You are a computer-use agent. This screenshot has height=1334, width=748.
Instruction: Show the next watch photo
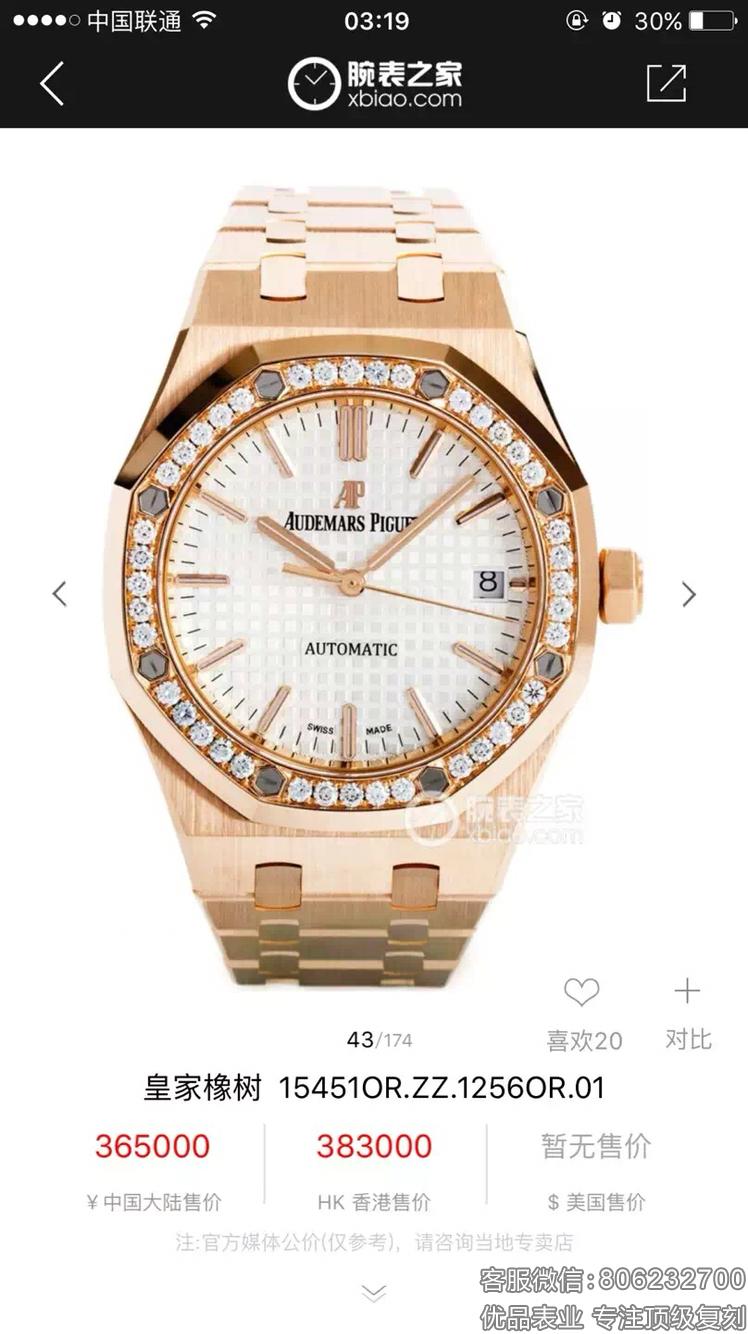point(688,594)
